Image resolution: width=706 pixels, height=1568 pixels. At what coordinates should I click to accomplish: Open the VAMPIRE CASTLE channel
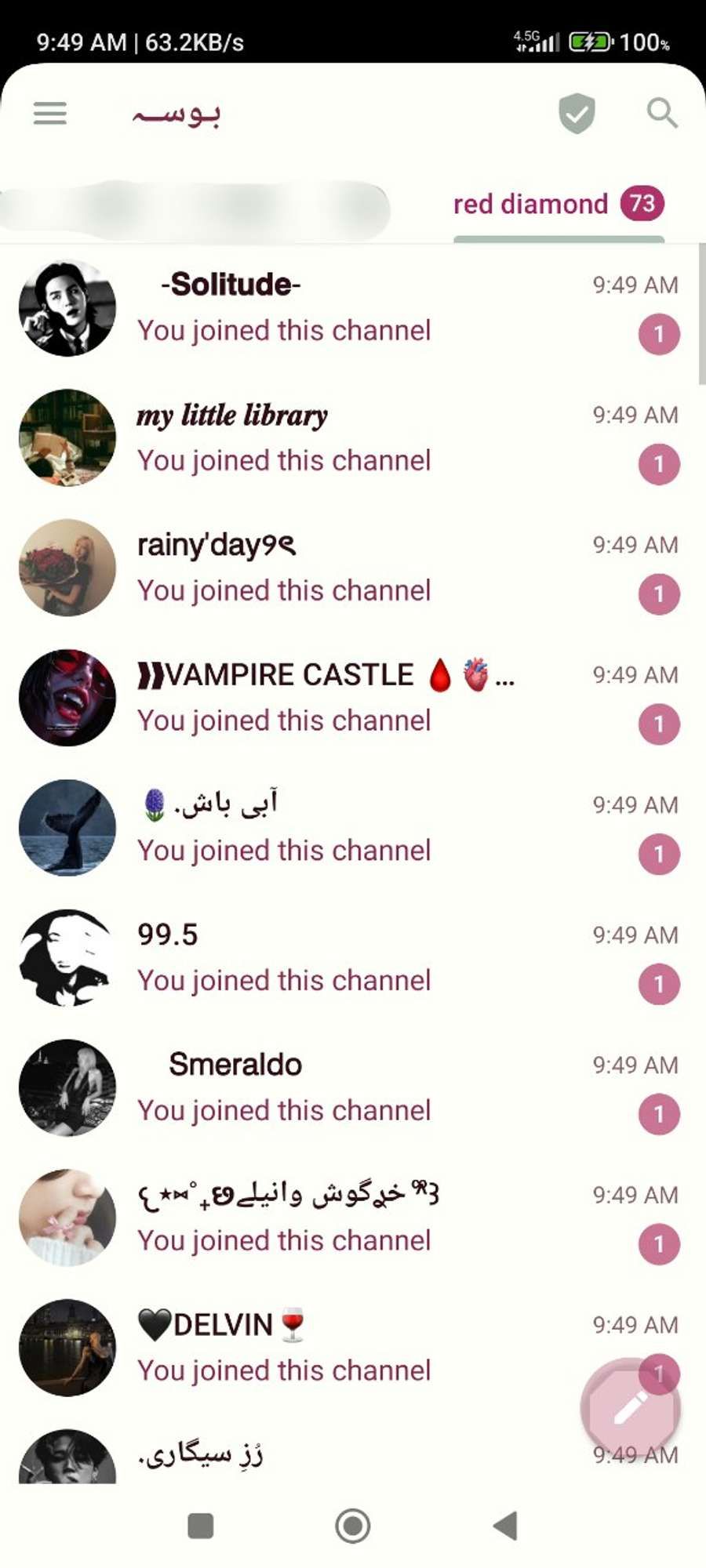pos(353,699)
